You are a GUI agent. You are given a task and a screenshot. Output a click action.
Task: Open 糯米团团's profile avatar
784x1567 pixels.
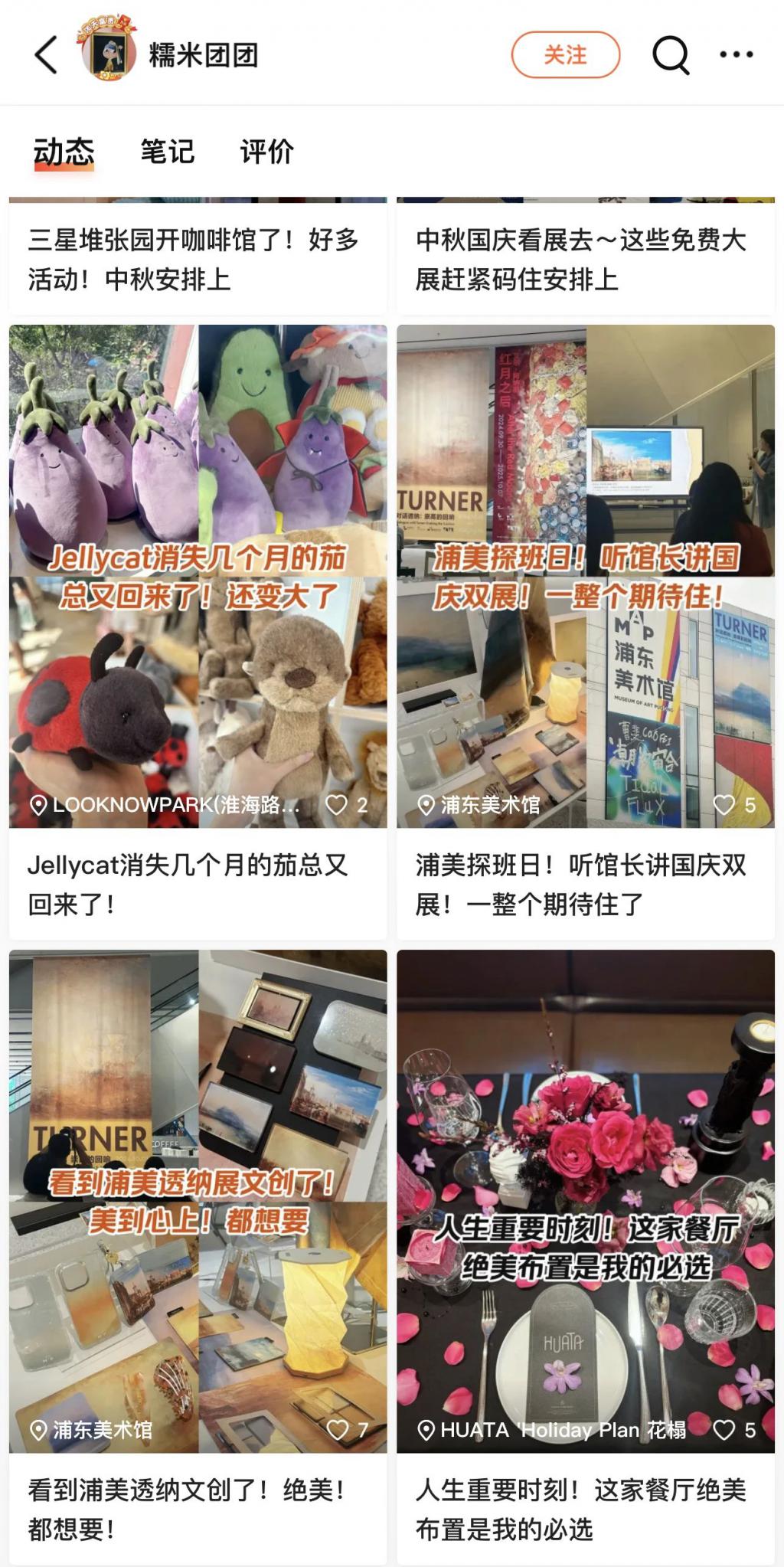click(x=109, y=53)
